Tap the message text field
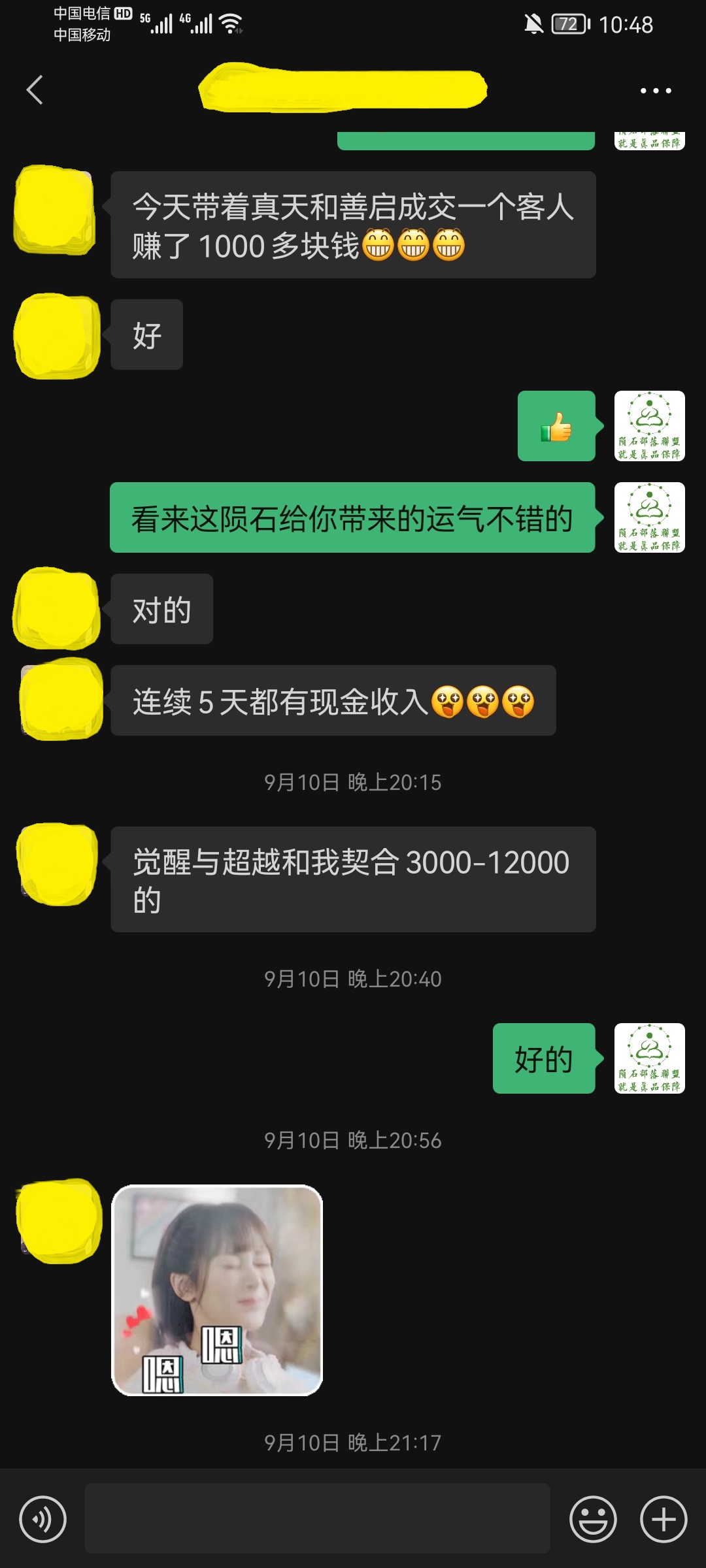 pyautogui.click(x=317, y=1518)
